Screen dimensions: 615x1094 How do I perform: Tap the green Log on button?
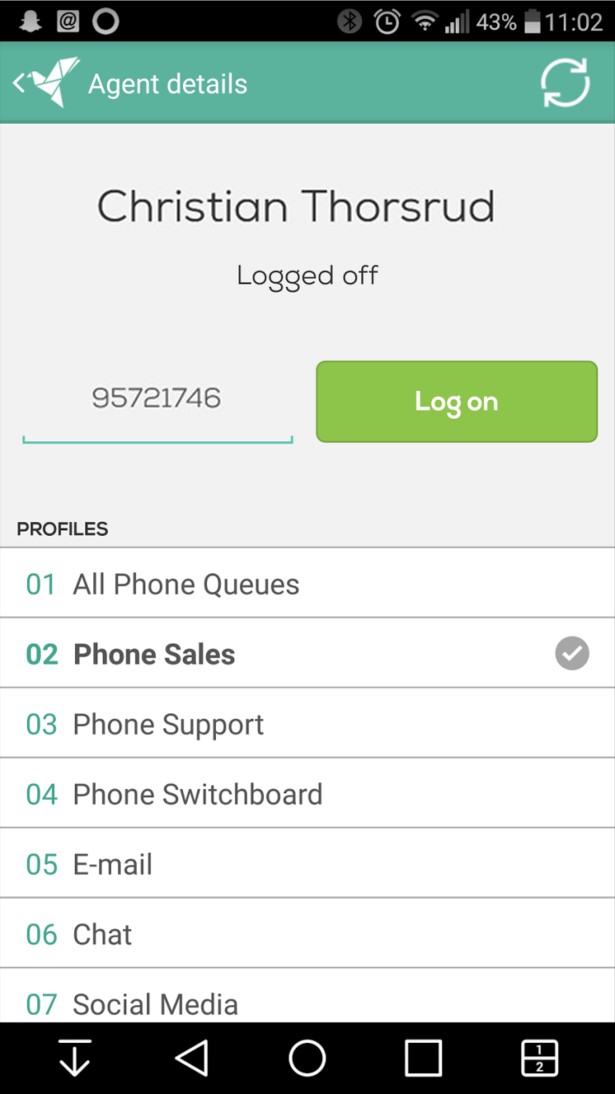457,402
